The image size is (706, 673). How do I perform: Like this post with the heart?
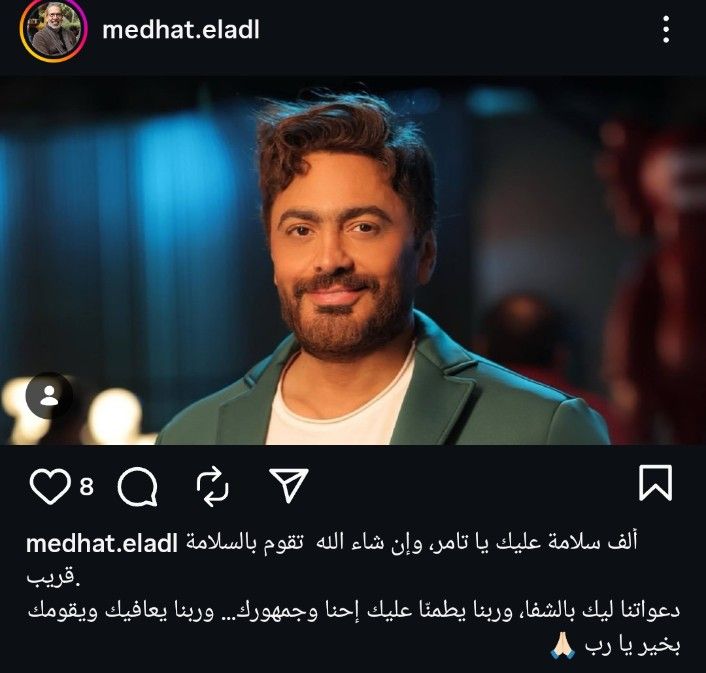[49, 486]
